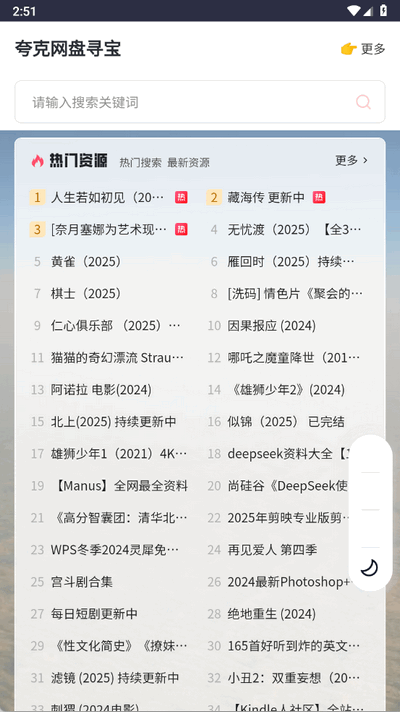This screenshot has height=712, width=400.
Task: Open 《雄狮少年2》(2024)
Action: pyautogui.click(x=286, y=390)
